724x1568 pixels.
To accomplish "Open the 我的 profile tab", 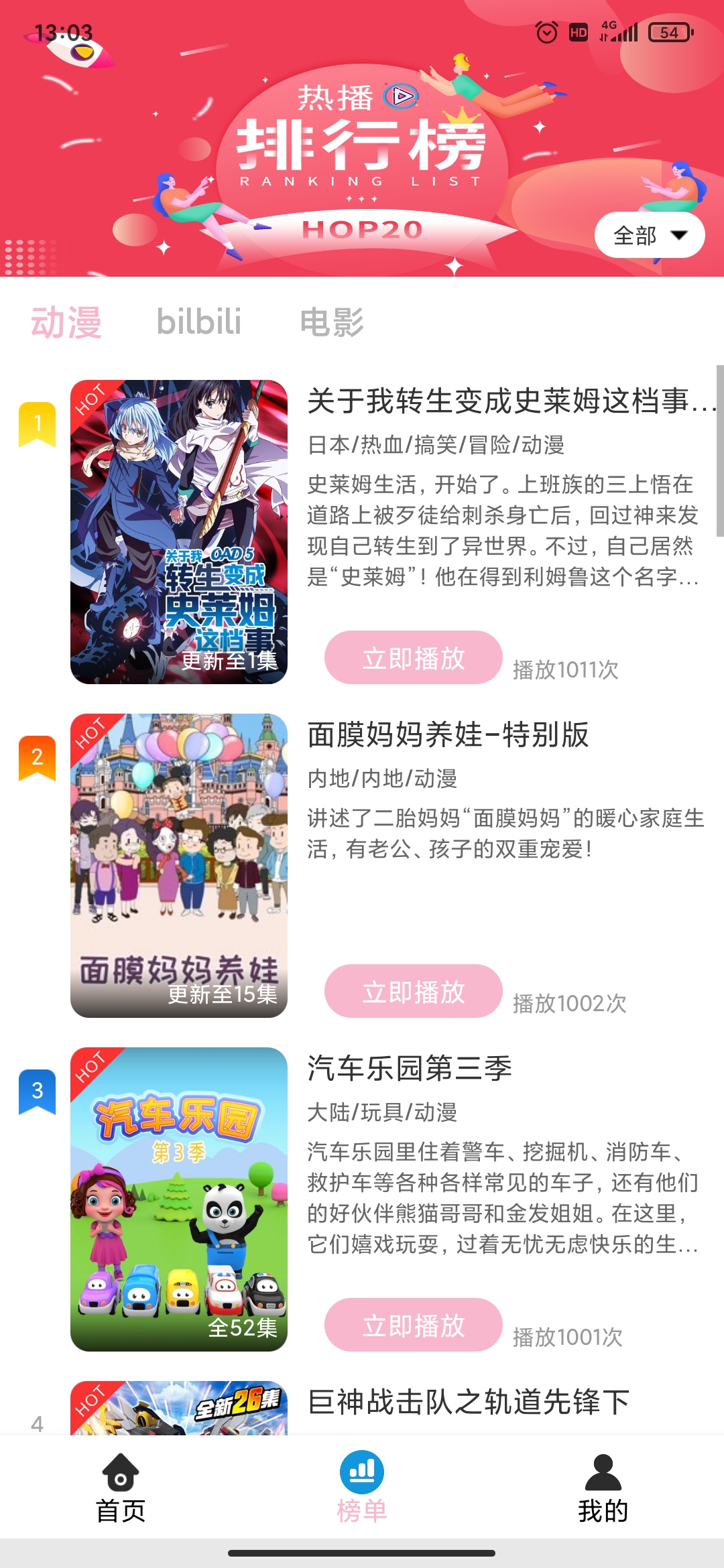I will [603, 1488].
